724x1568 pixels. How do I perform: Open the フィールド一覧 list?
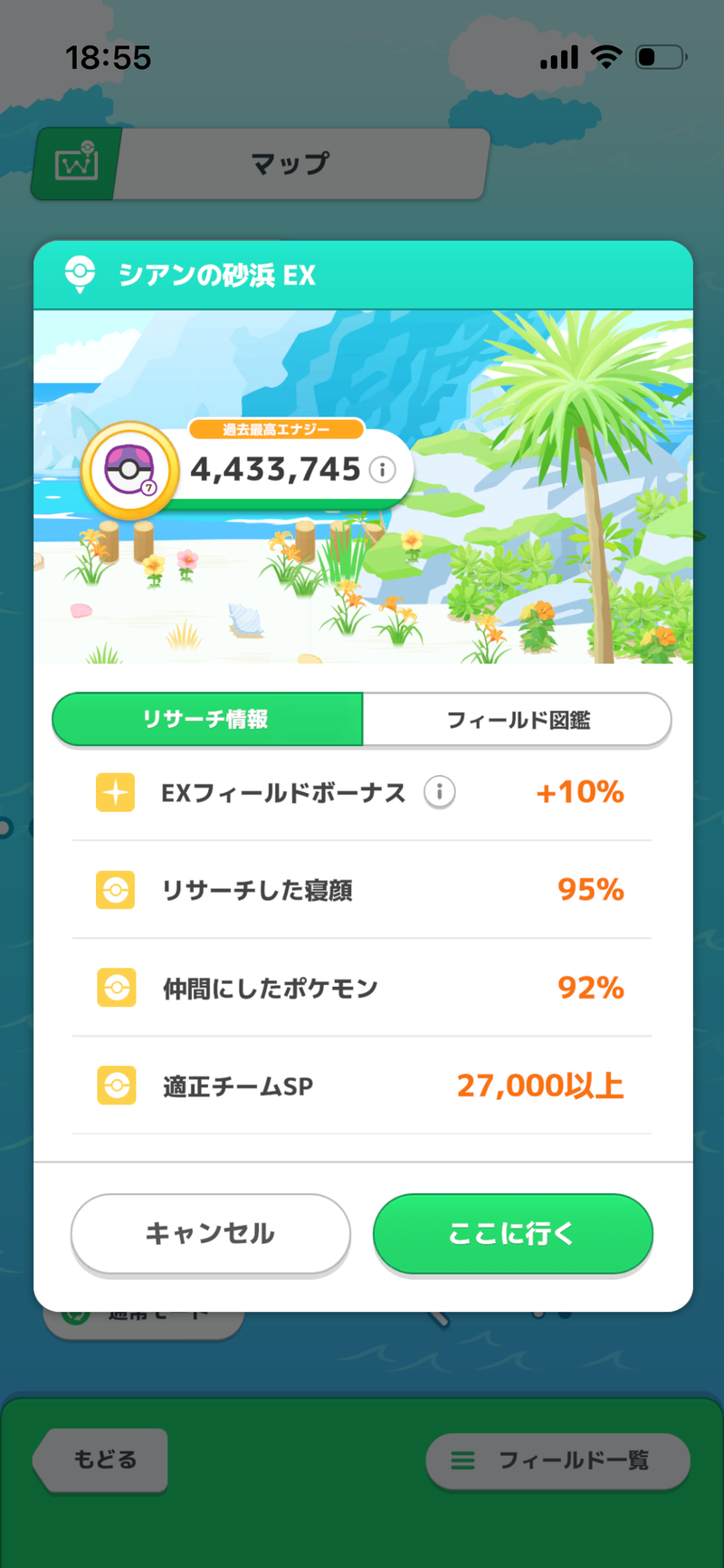(x=558, y=1460)
